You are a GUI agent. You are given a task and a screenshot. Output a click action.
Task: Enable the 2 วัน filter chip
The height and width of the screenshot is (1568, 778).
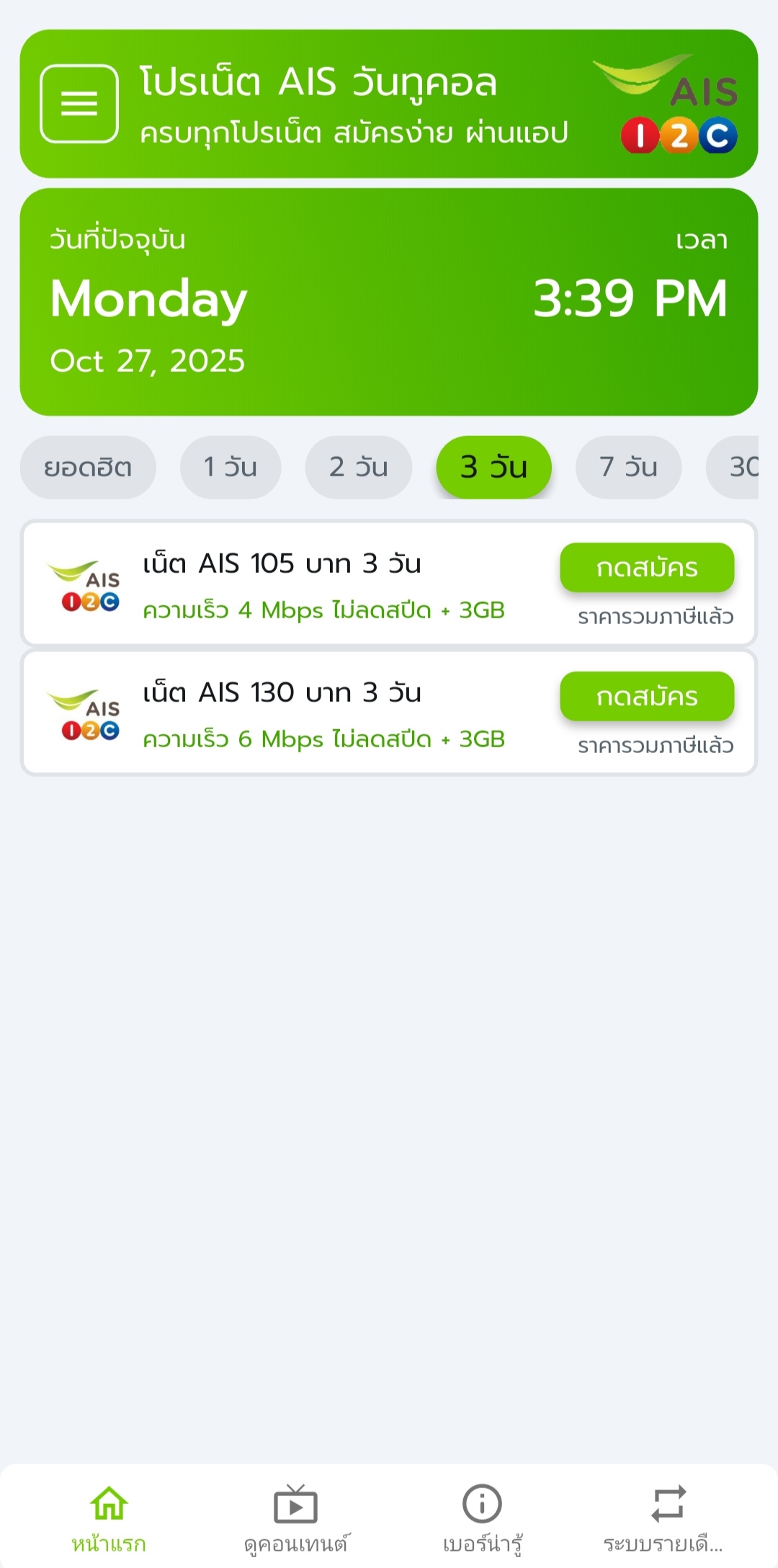(x=358, y=468)
